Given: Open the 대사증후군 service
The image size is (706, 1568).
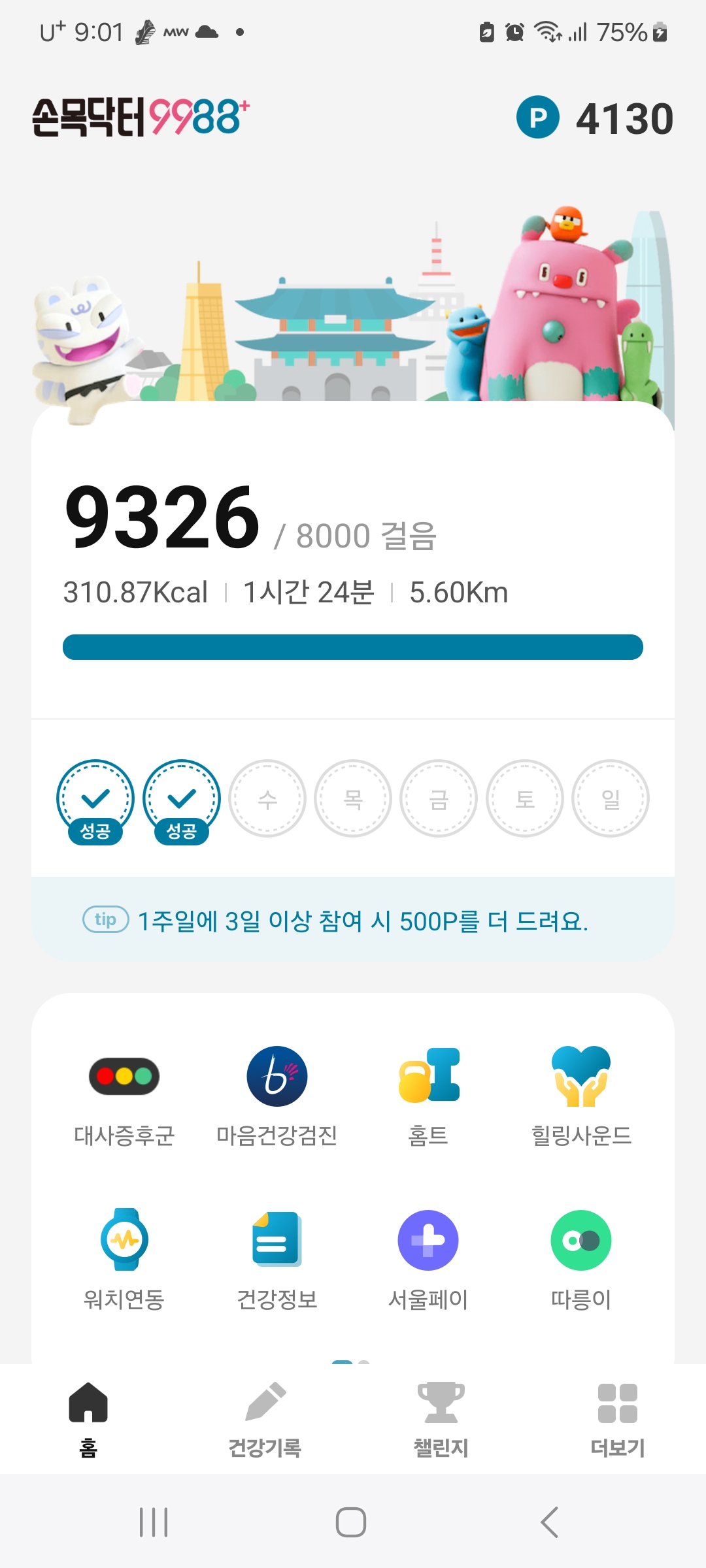Looking at the screenshot, I should click(x=124, y=1096).
